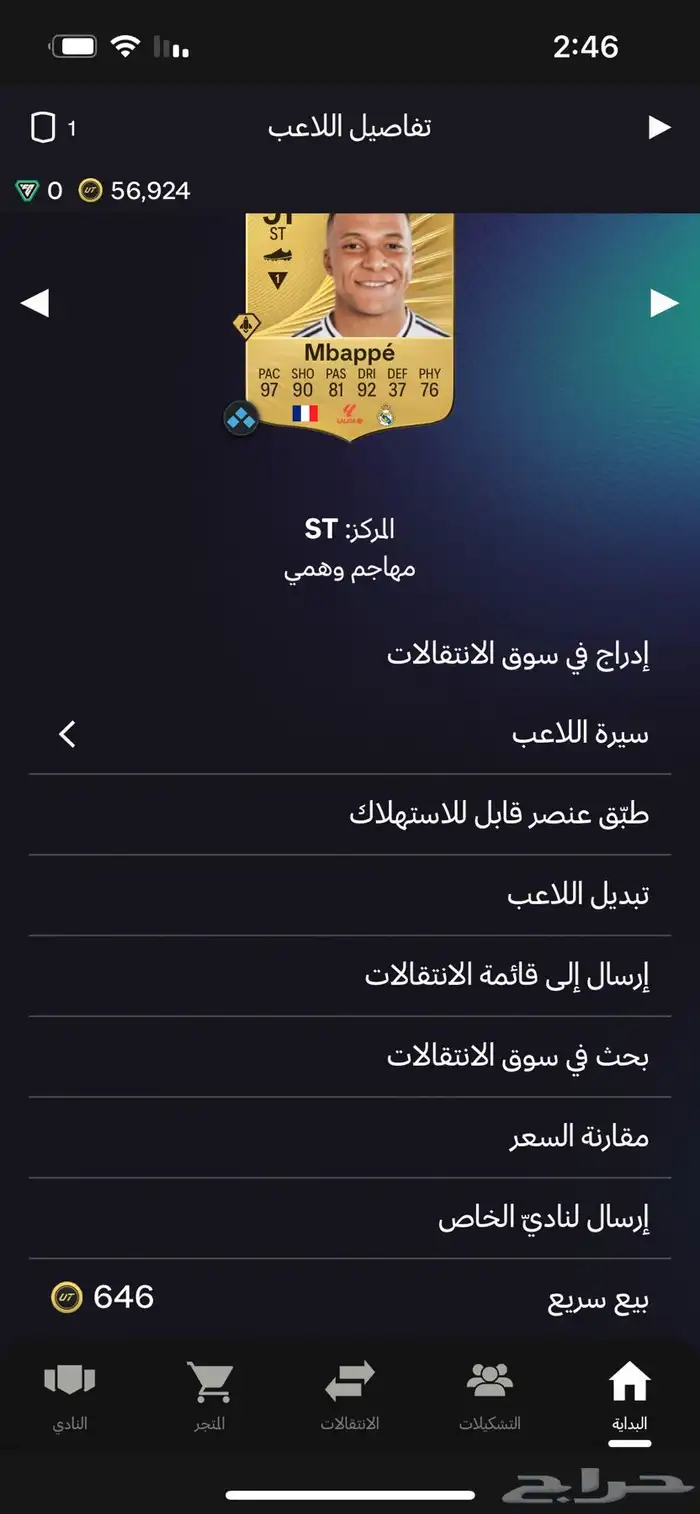Switch to التشكيلات squads tab
The image size is (700, 1514).
pyautogui.click(x=489, y=1396)
